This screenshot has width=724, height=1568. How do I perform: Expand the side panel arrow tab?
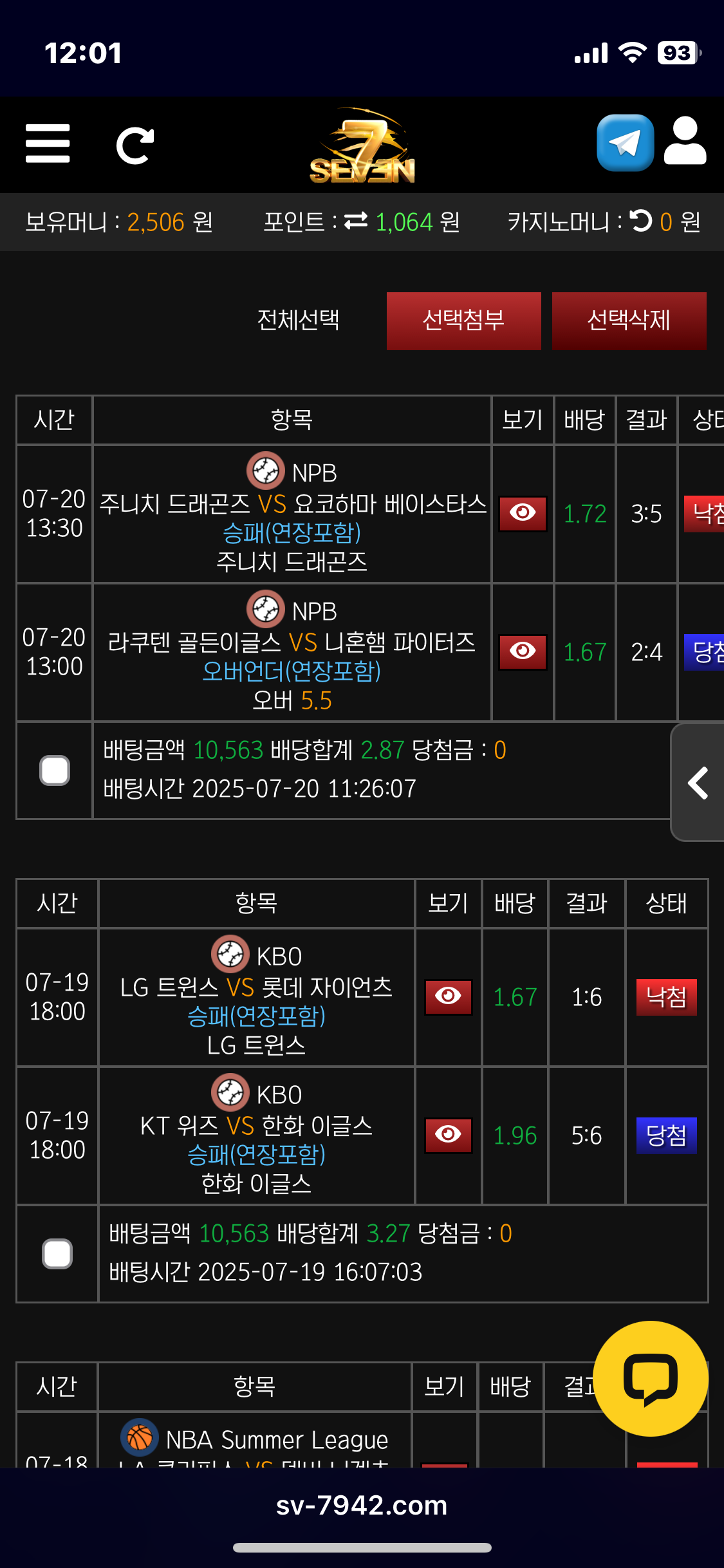(698, 782)
